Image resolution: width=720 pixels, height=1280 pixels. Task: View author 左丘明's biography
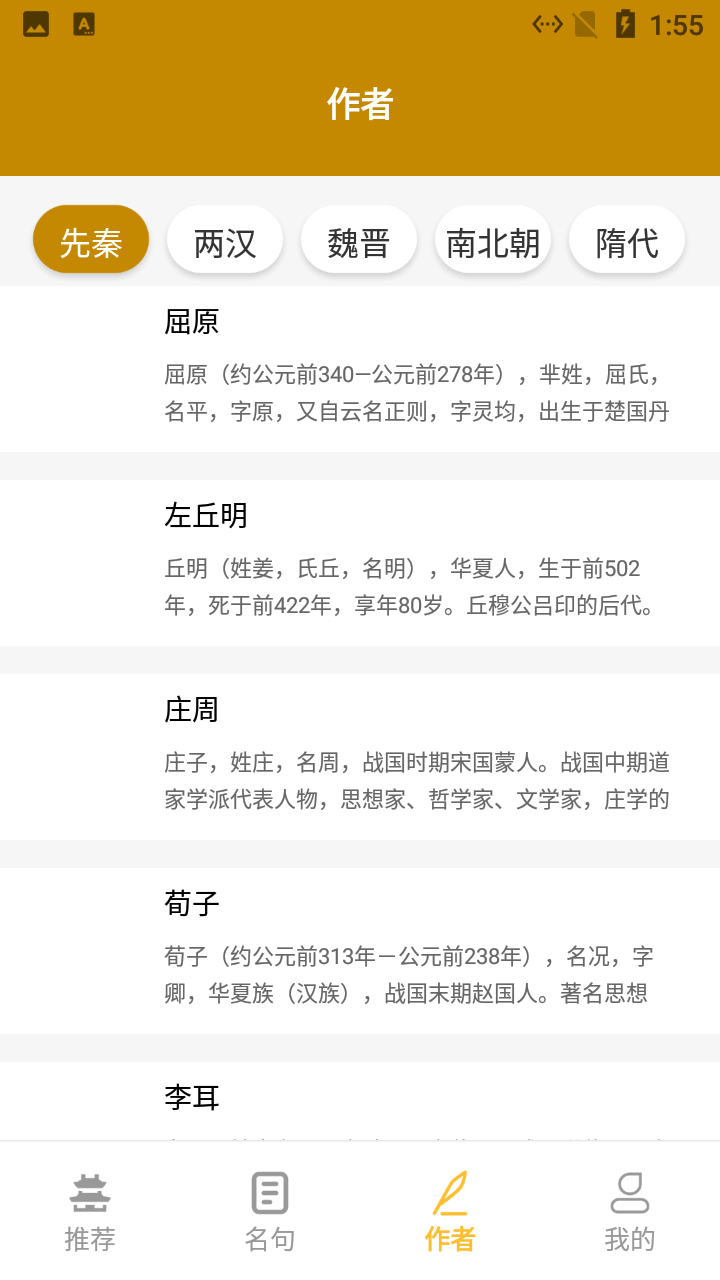coord(360,560)
